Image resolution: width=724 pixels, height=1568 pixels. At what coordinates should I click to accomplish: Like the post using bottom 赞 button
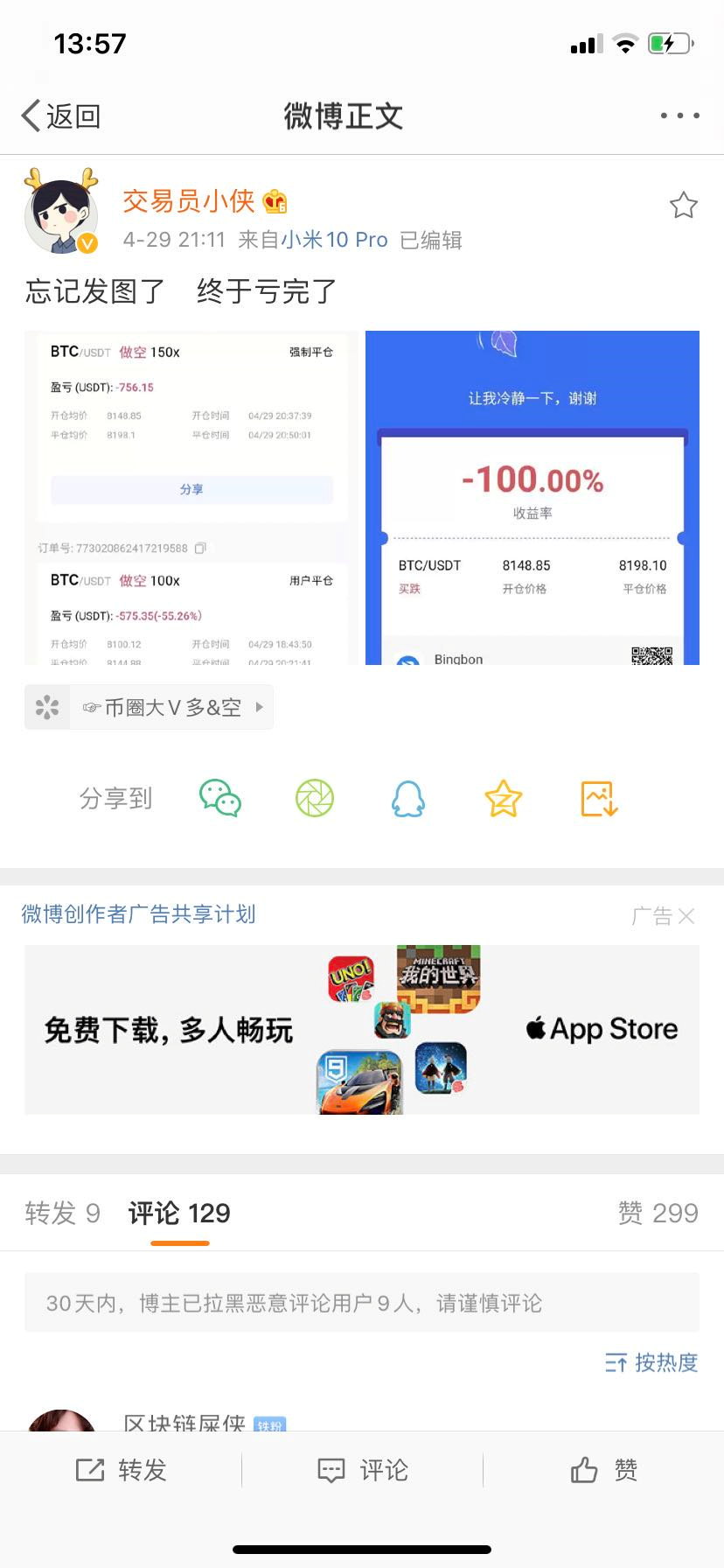(x=603, y=1470)
